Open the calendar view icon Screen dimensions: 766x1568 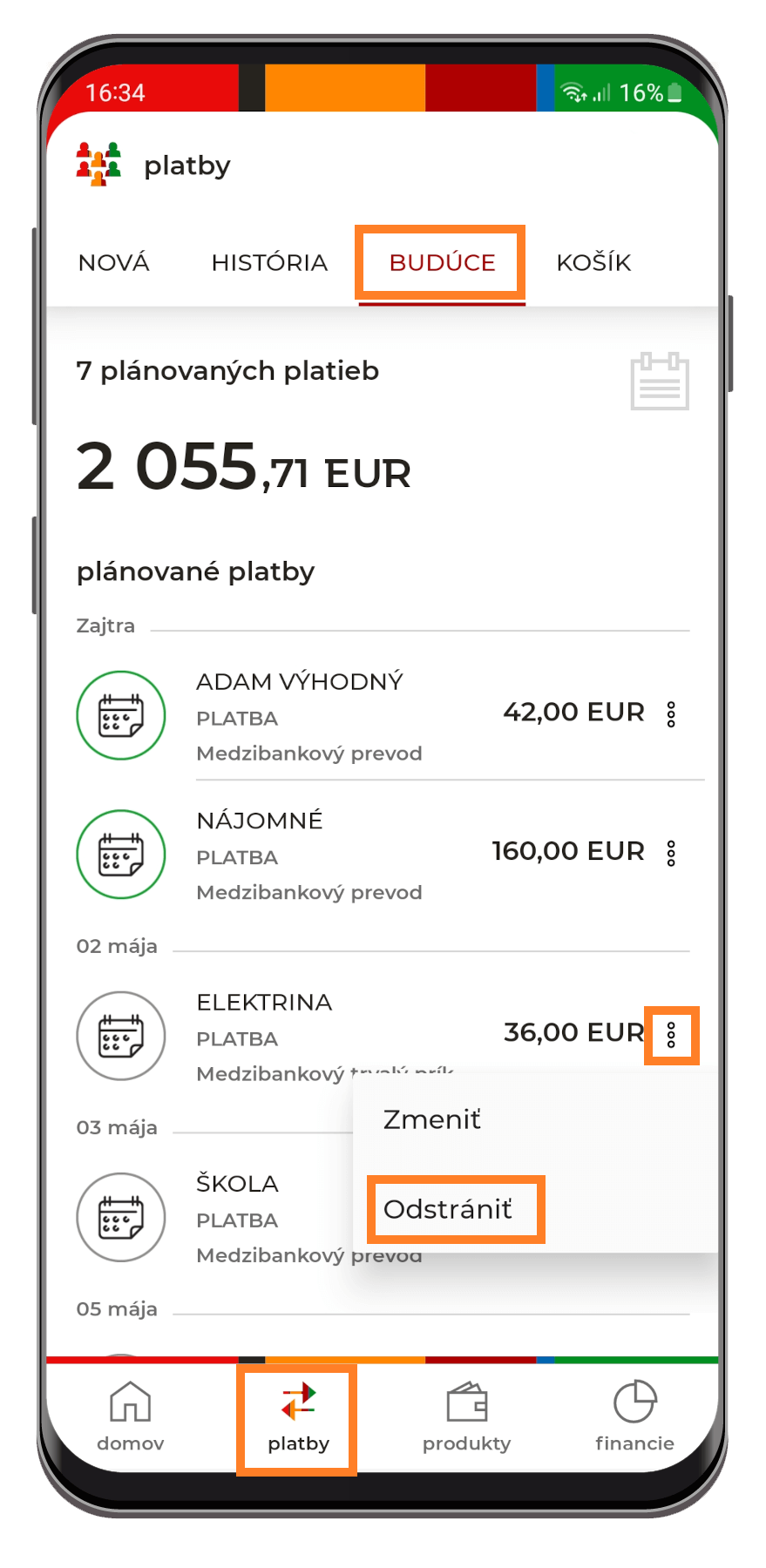[x=660, y=381]
